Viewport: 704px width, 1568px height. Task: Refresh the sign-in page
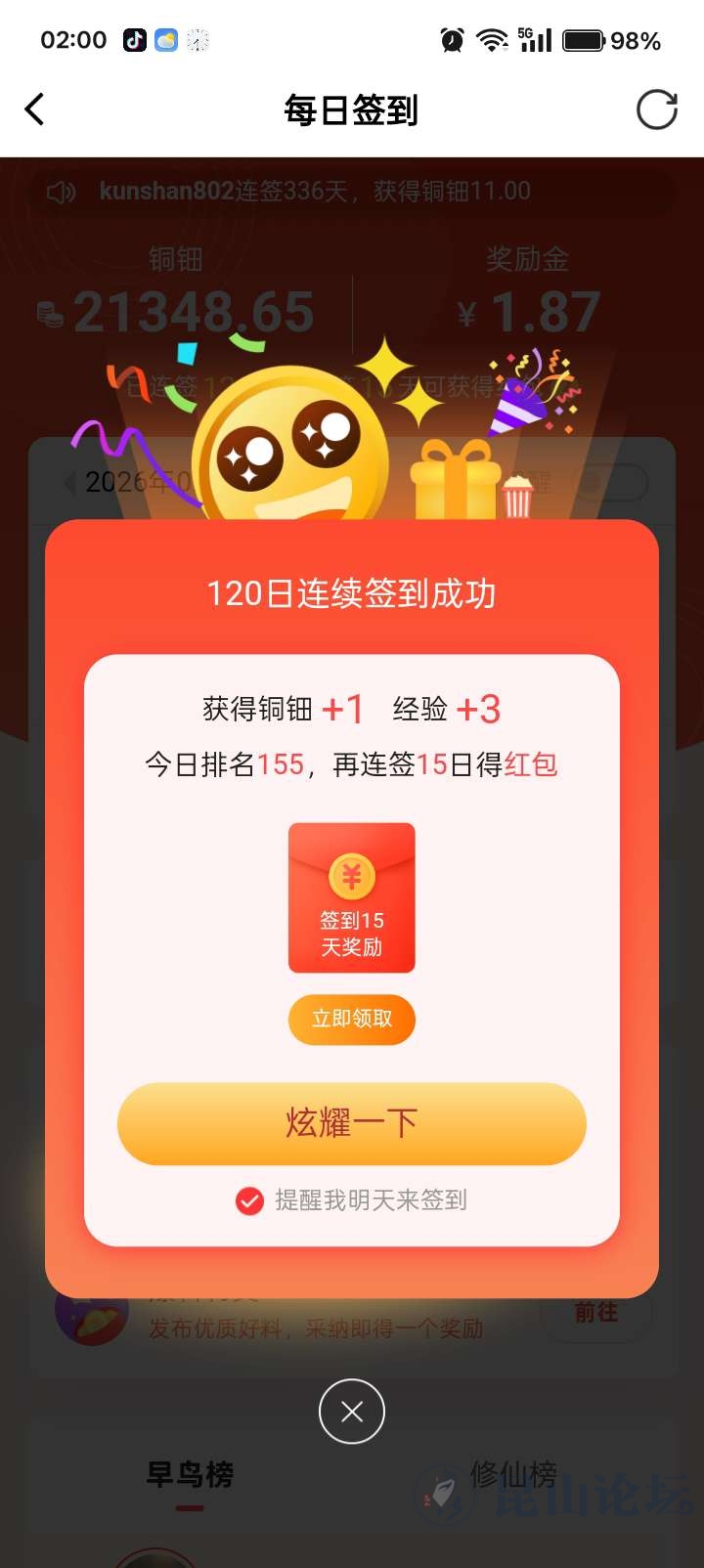(x=656, y=109)
